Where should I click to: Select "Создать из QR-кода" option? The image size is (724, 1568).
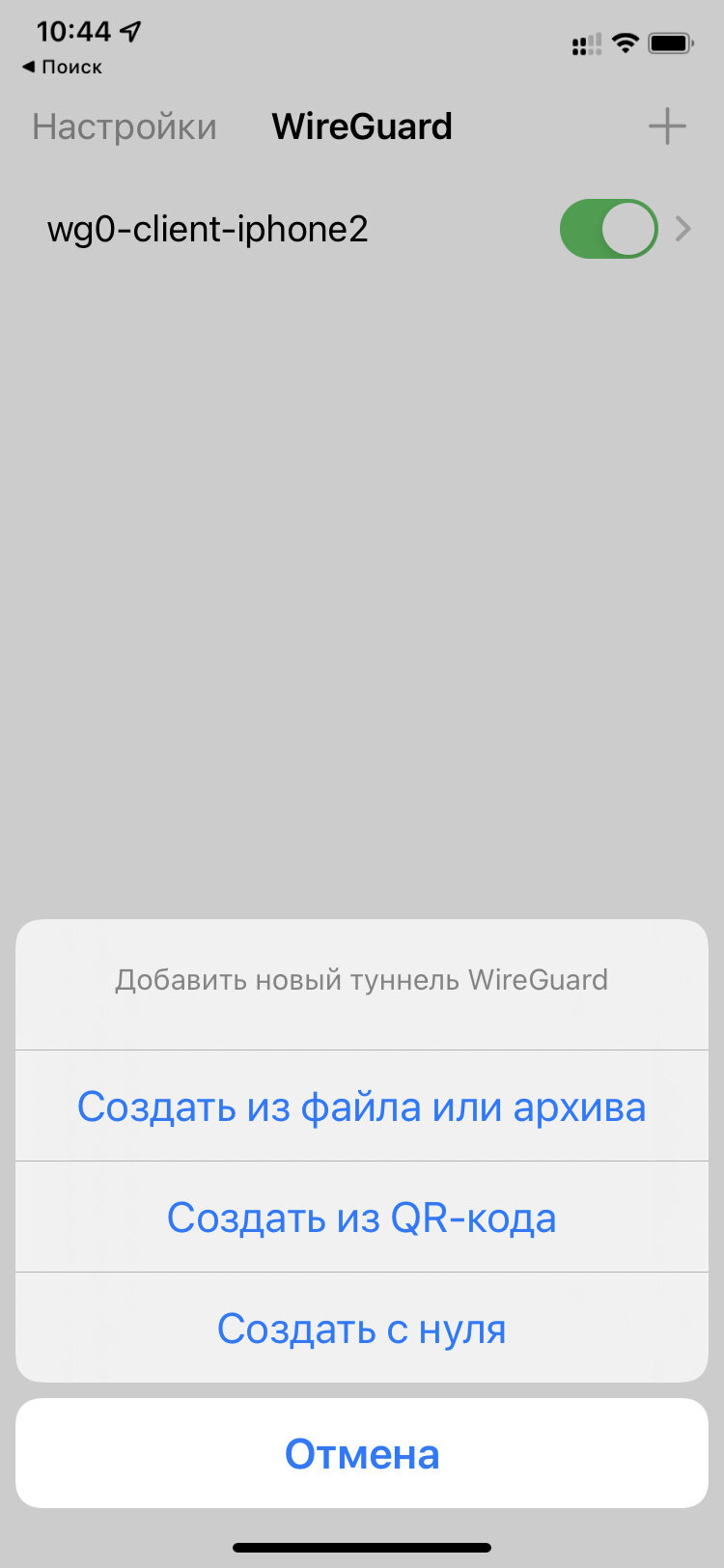[362, 1217]
